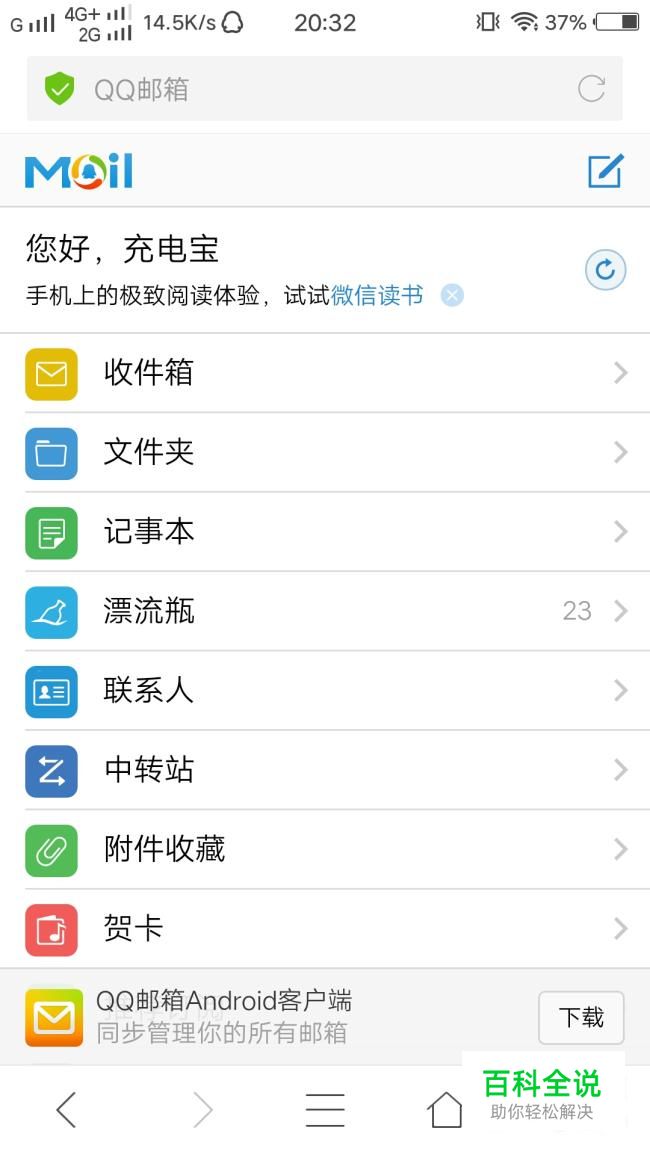The image size is (650, 1155).
Task: Open 中转站 file transfer
Action: click(x=325, y=770)
